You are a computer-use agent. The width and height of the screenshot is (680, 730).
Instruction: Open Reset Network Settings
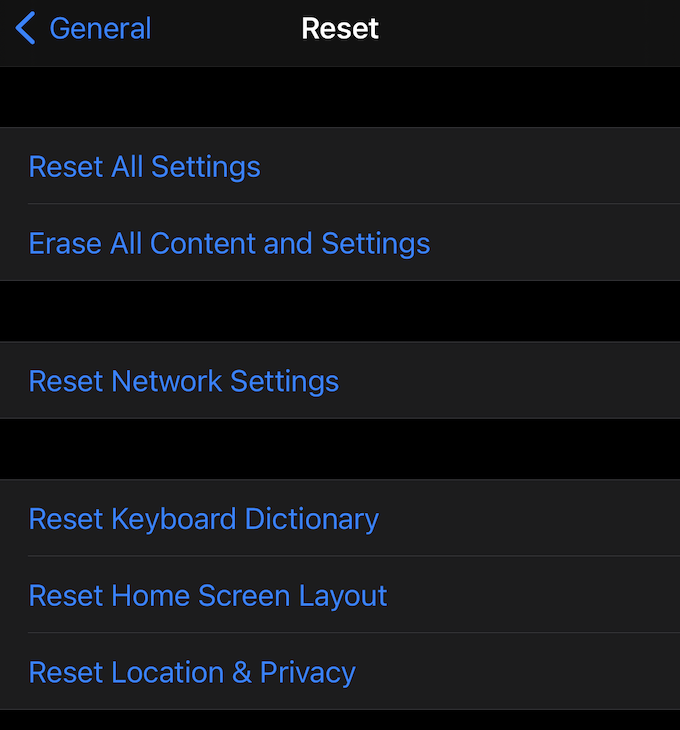tap(184, 381)
